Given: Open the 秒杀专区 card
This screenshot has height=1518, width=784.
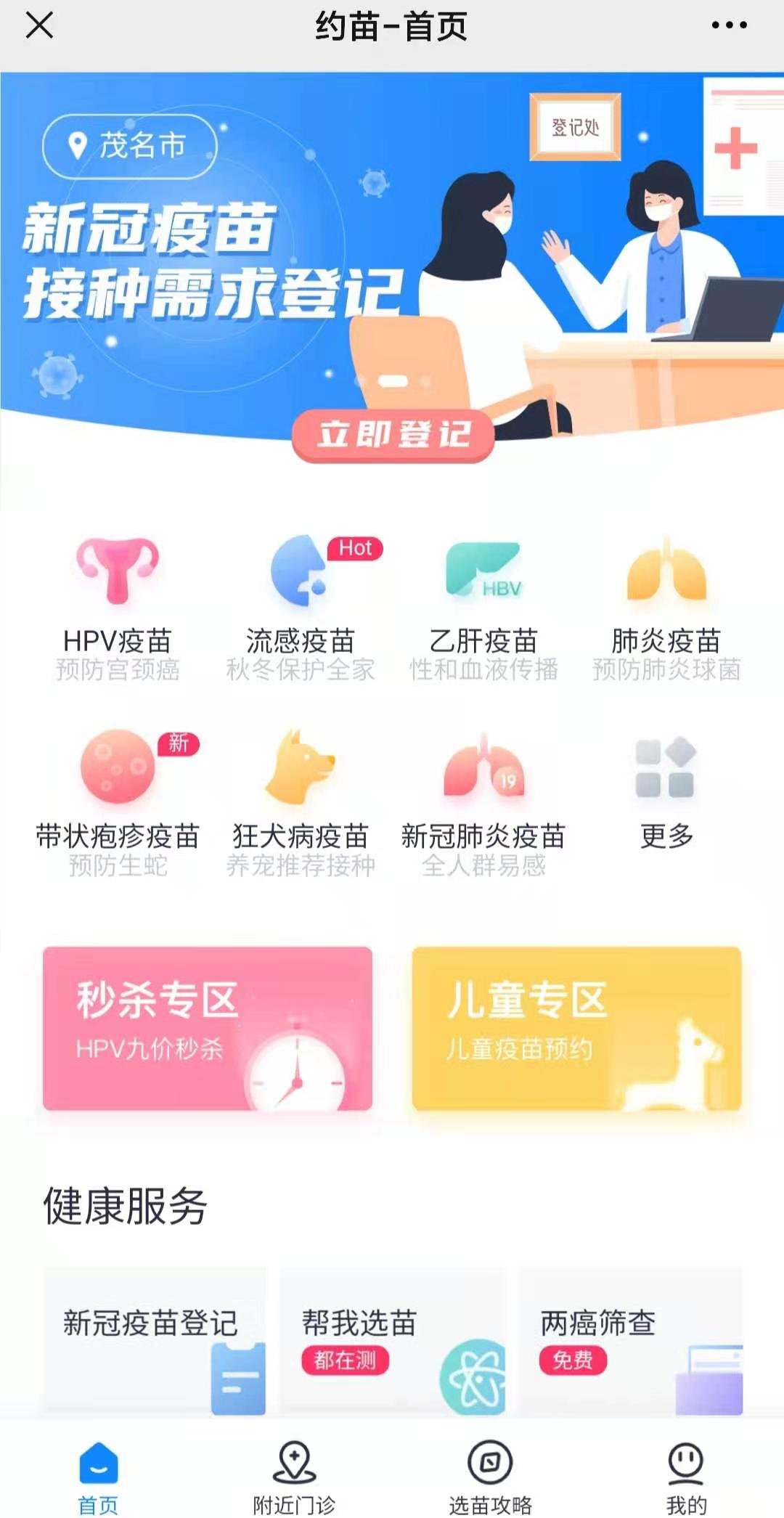Looking at the screenshot, I should click(x=208, y=1028).
